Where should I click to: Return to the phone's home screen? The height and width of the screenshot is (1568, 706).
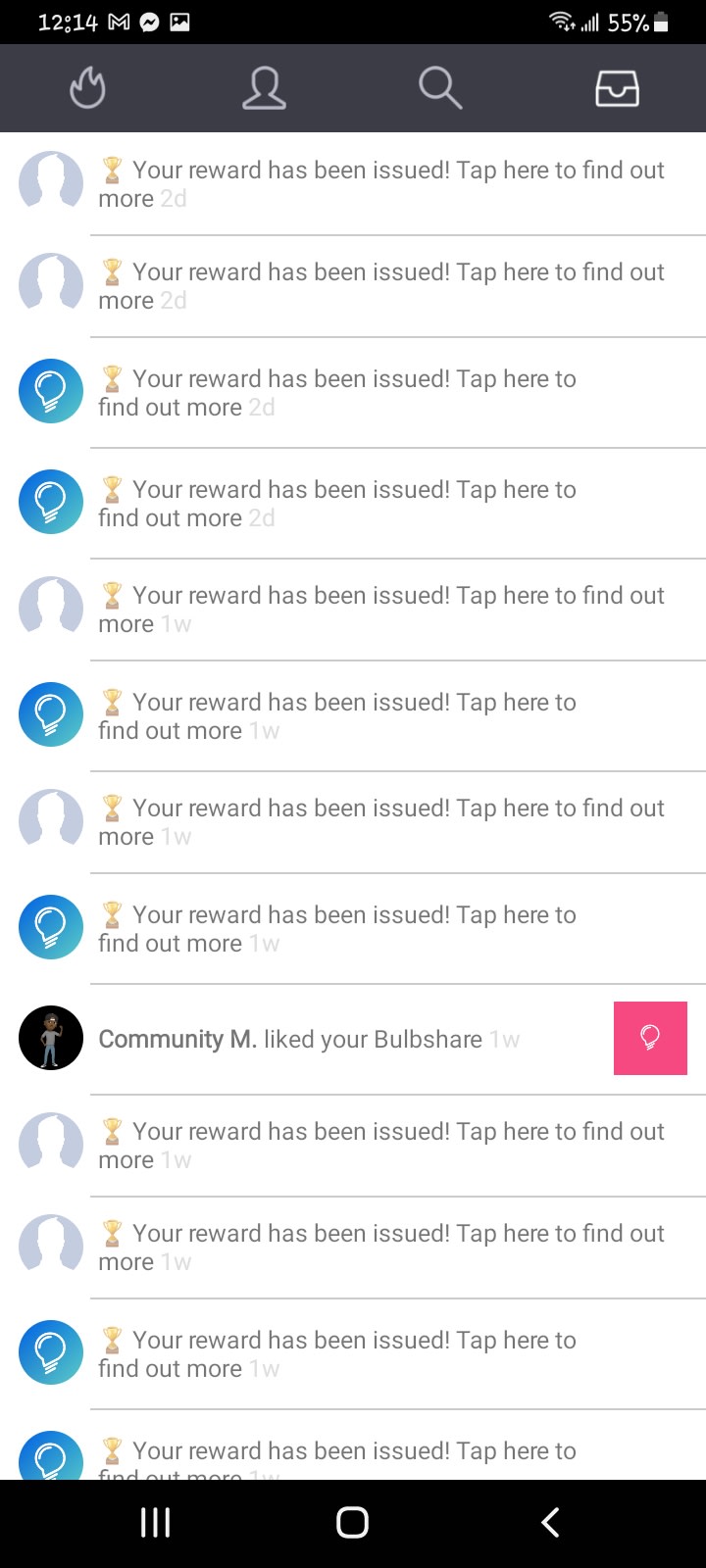[x=352, y=1522]
